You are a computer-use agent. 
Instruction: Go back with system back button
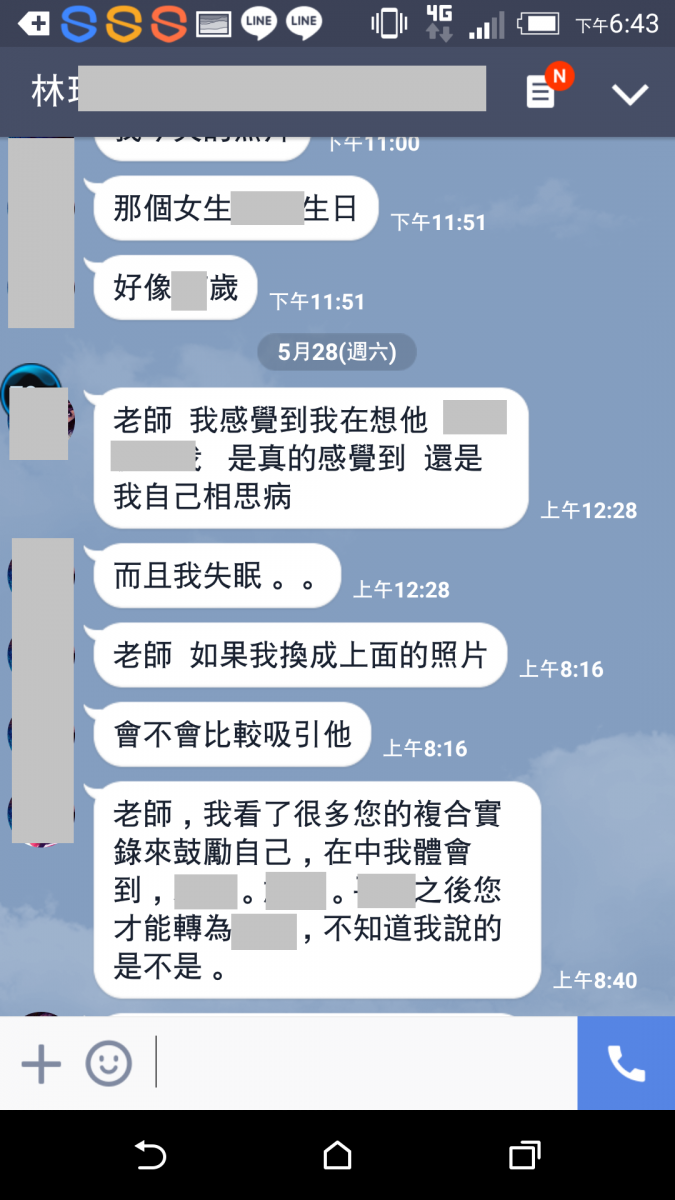coord(150,1156)
